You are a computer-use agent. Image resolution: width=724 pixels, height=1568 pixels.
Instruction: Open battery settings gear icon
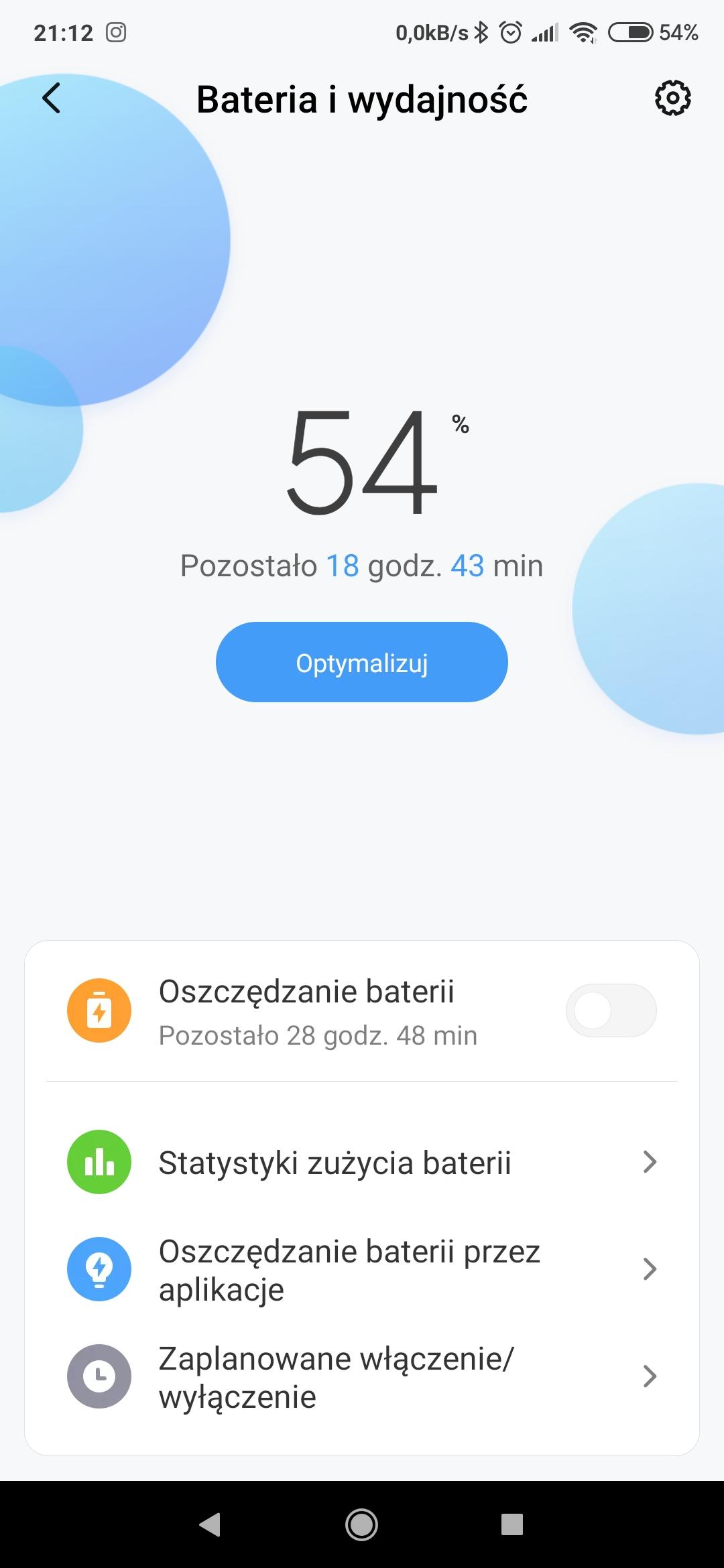coord(672,99)
